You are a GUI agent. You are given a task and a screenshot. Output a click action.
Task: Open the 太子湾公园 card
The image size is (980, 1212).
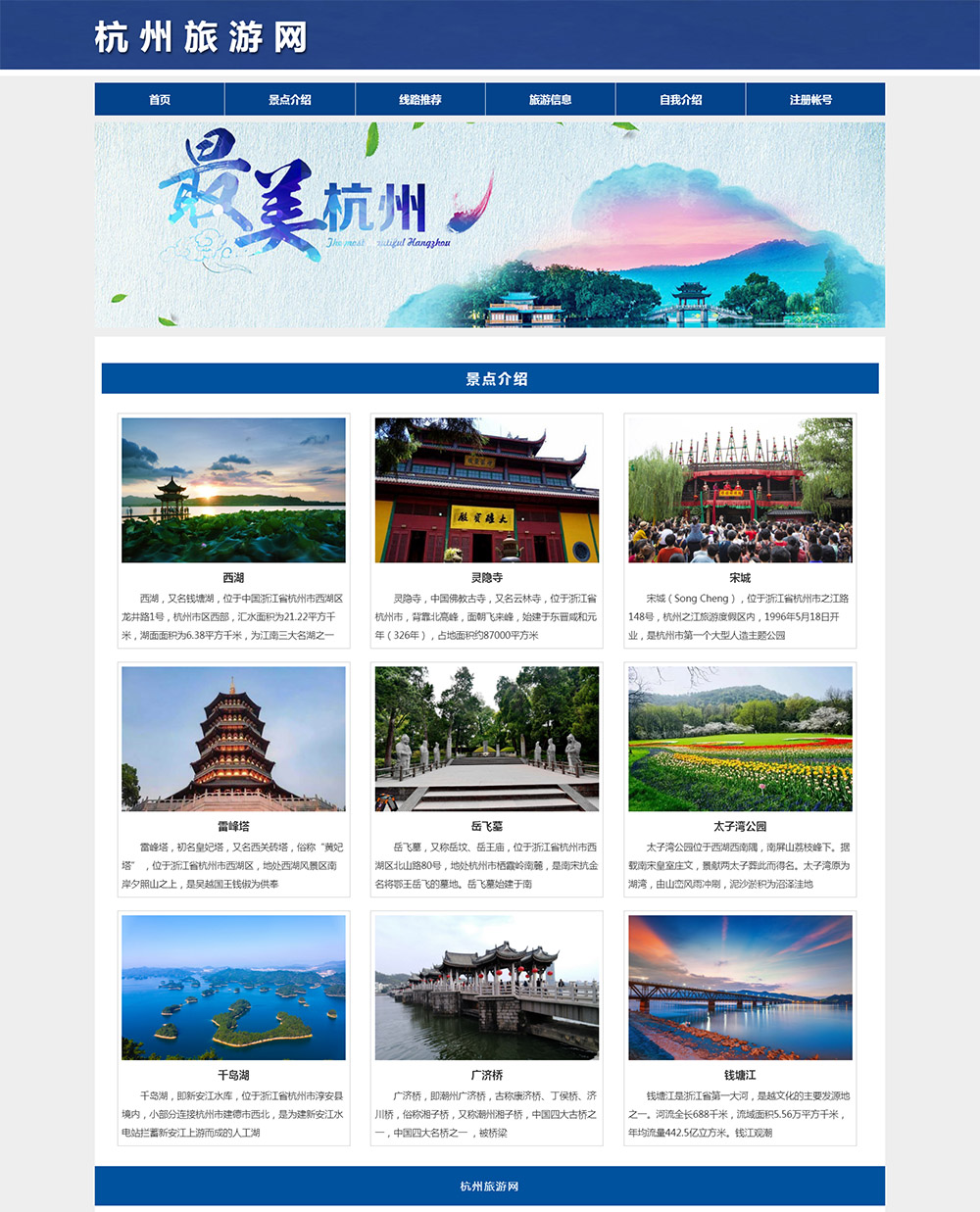[740, 739]
